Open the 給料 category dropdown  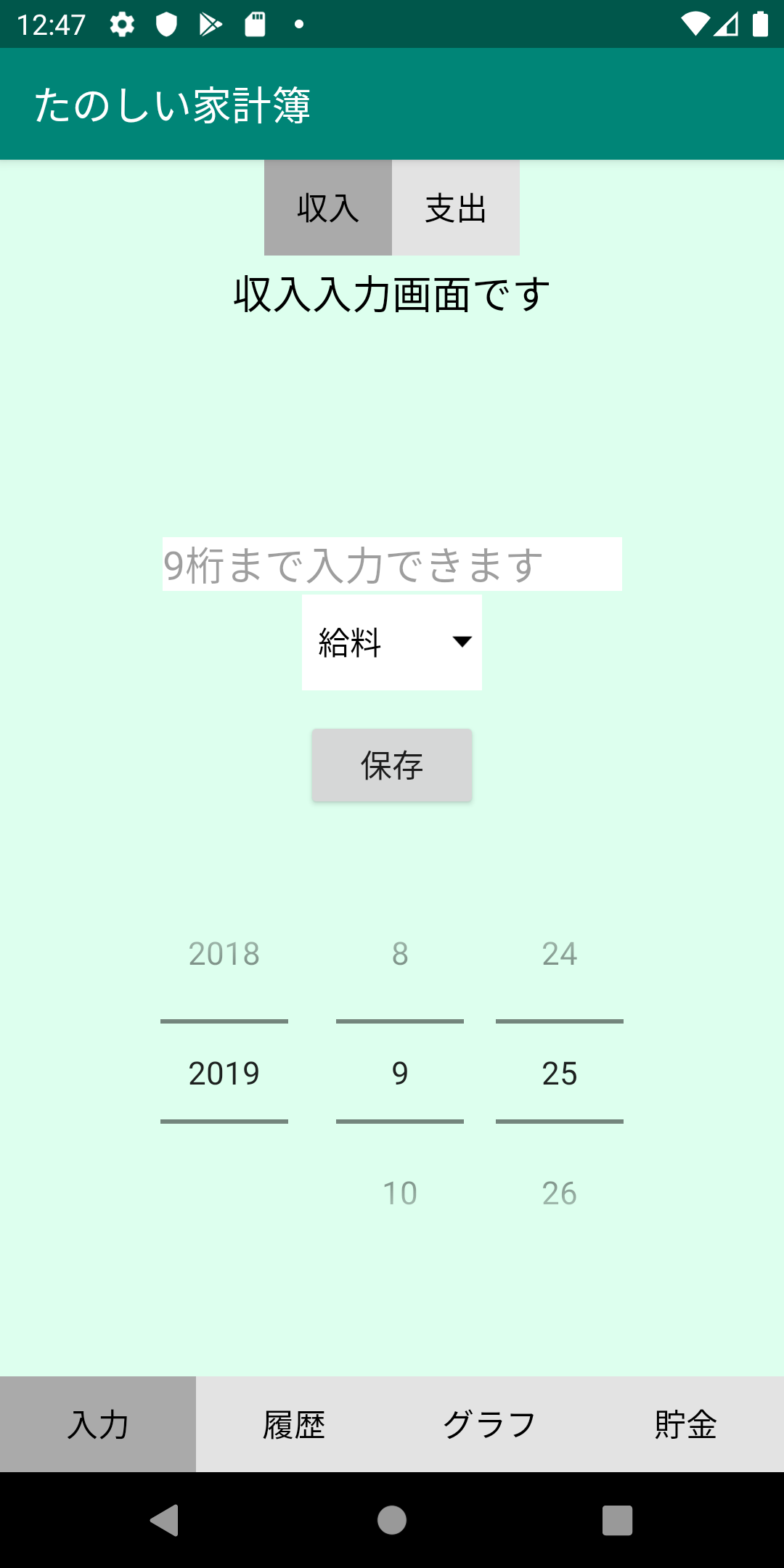[x=392, y=642]
